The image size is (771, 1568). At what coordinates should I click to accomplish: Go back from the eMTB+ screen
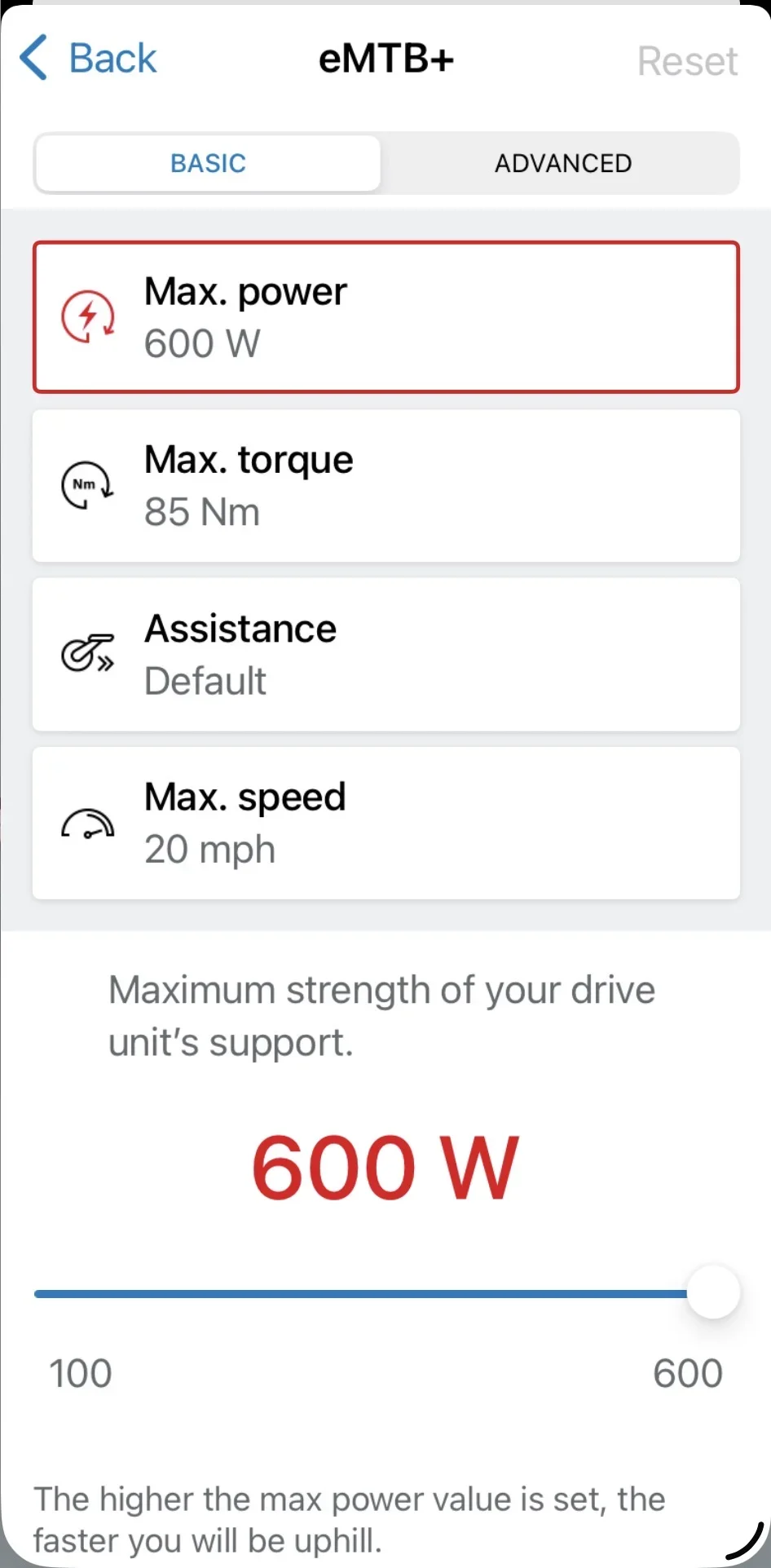point(88,58)
